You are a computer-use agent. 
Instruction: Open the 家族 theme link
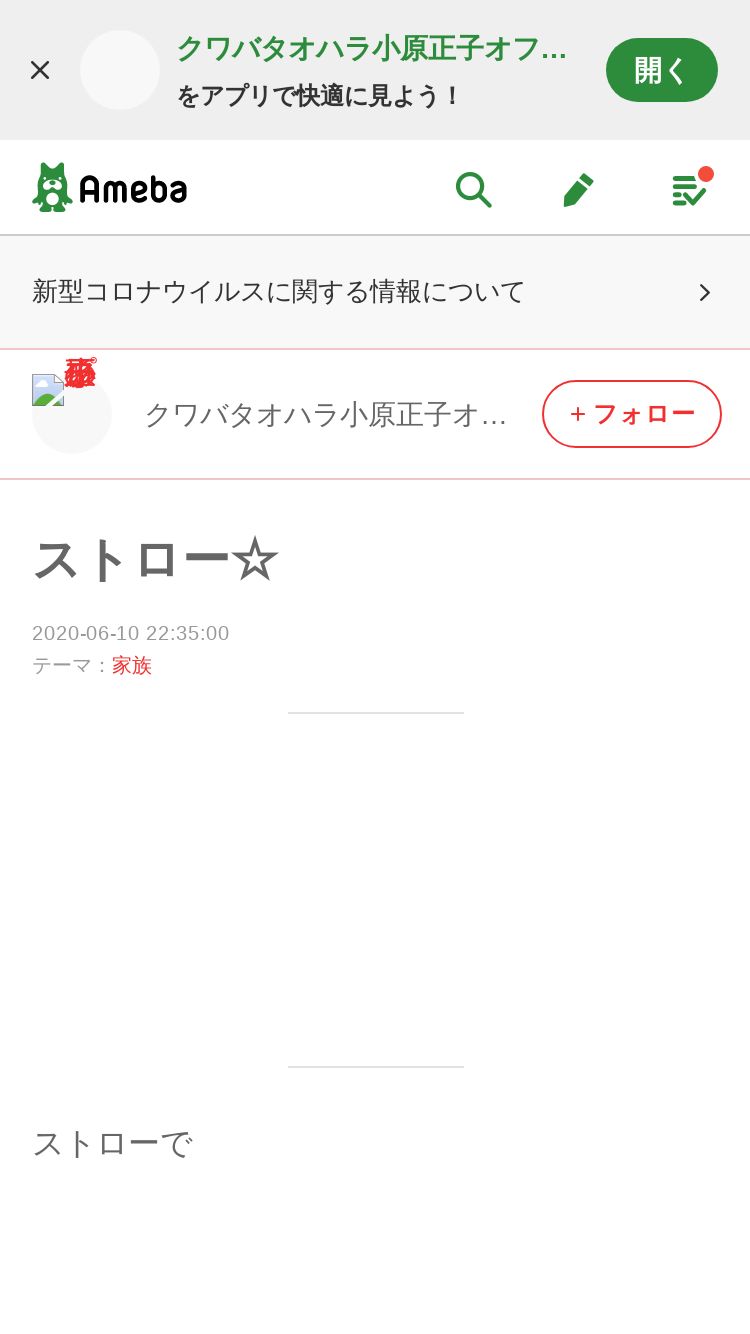(x=132, y=666)
